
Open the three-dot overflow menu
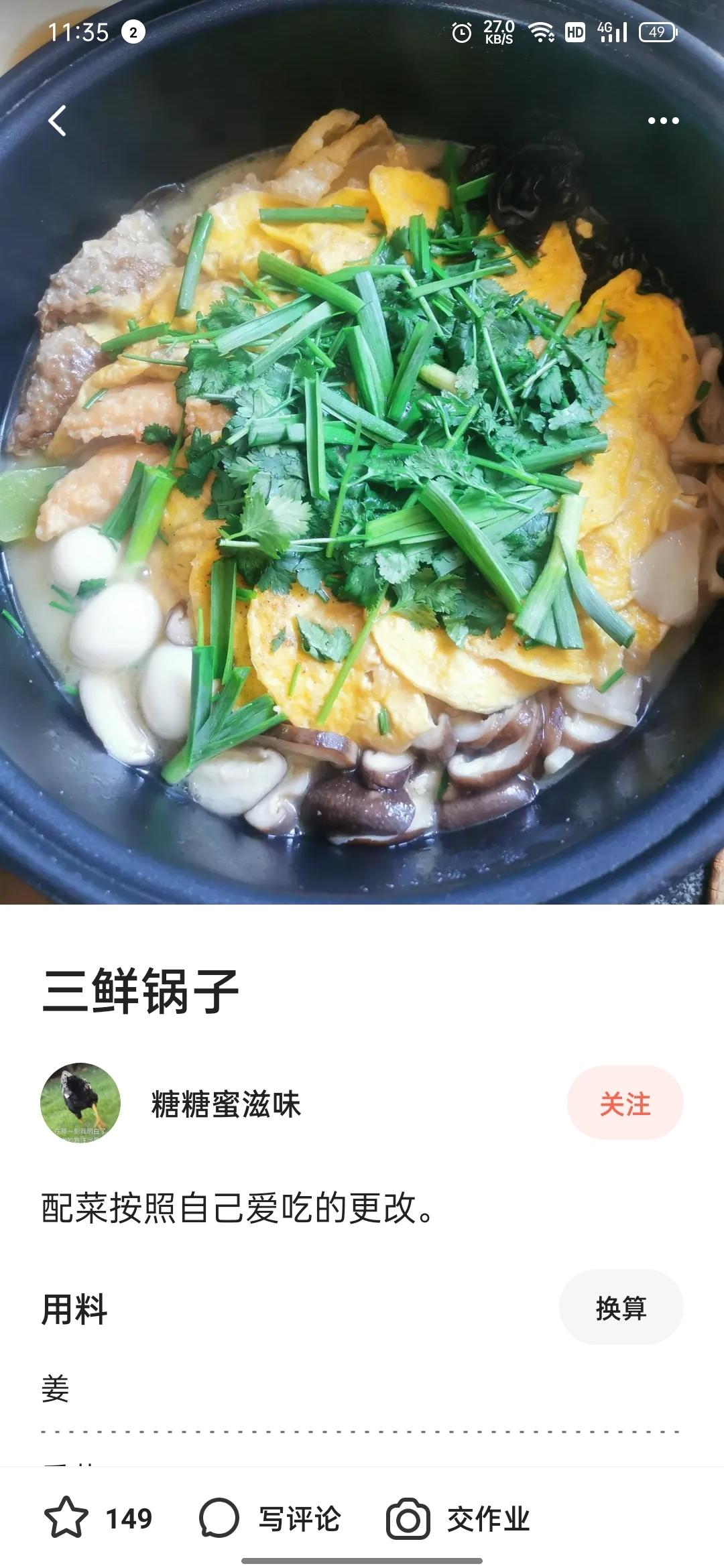[x=663, y=121]
